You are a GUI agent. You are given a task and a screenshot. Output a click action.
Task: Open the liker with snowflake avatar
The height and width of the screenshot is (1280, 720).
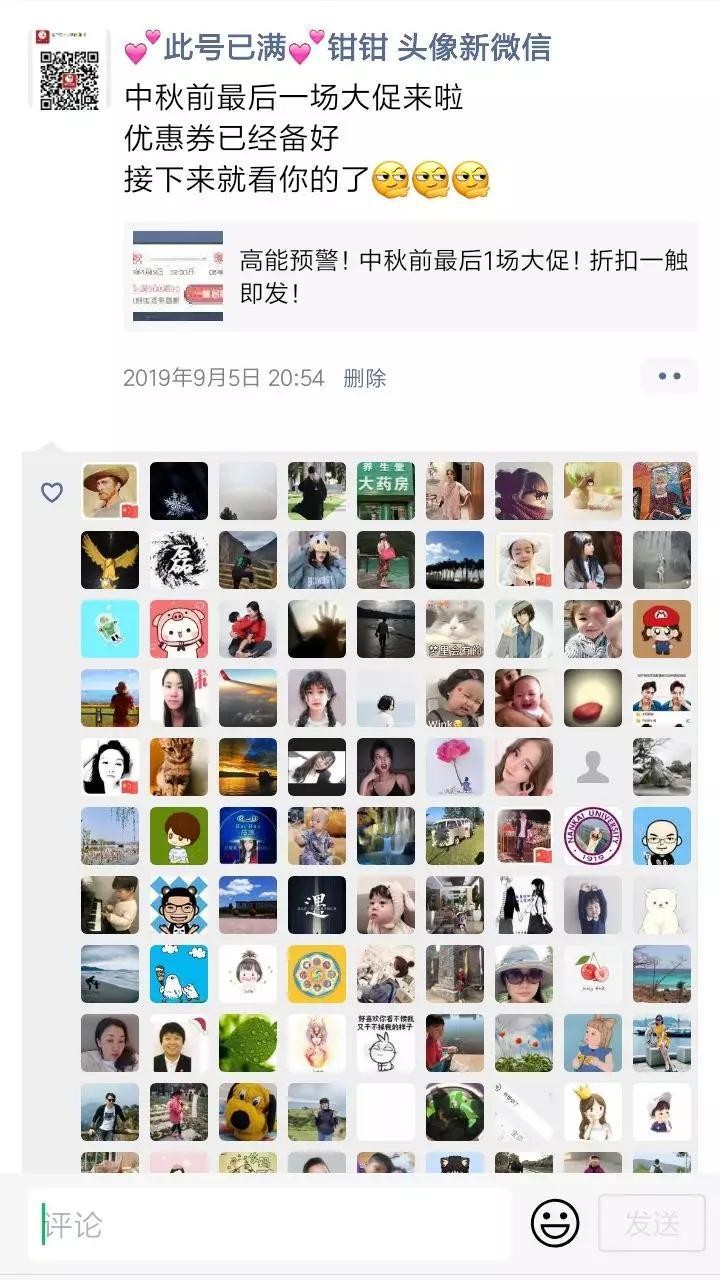pos(179,490)
